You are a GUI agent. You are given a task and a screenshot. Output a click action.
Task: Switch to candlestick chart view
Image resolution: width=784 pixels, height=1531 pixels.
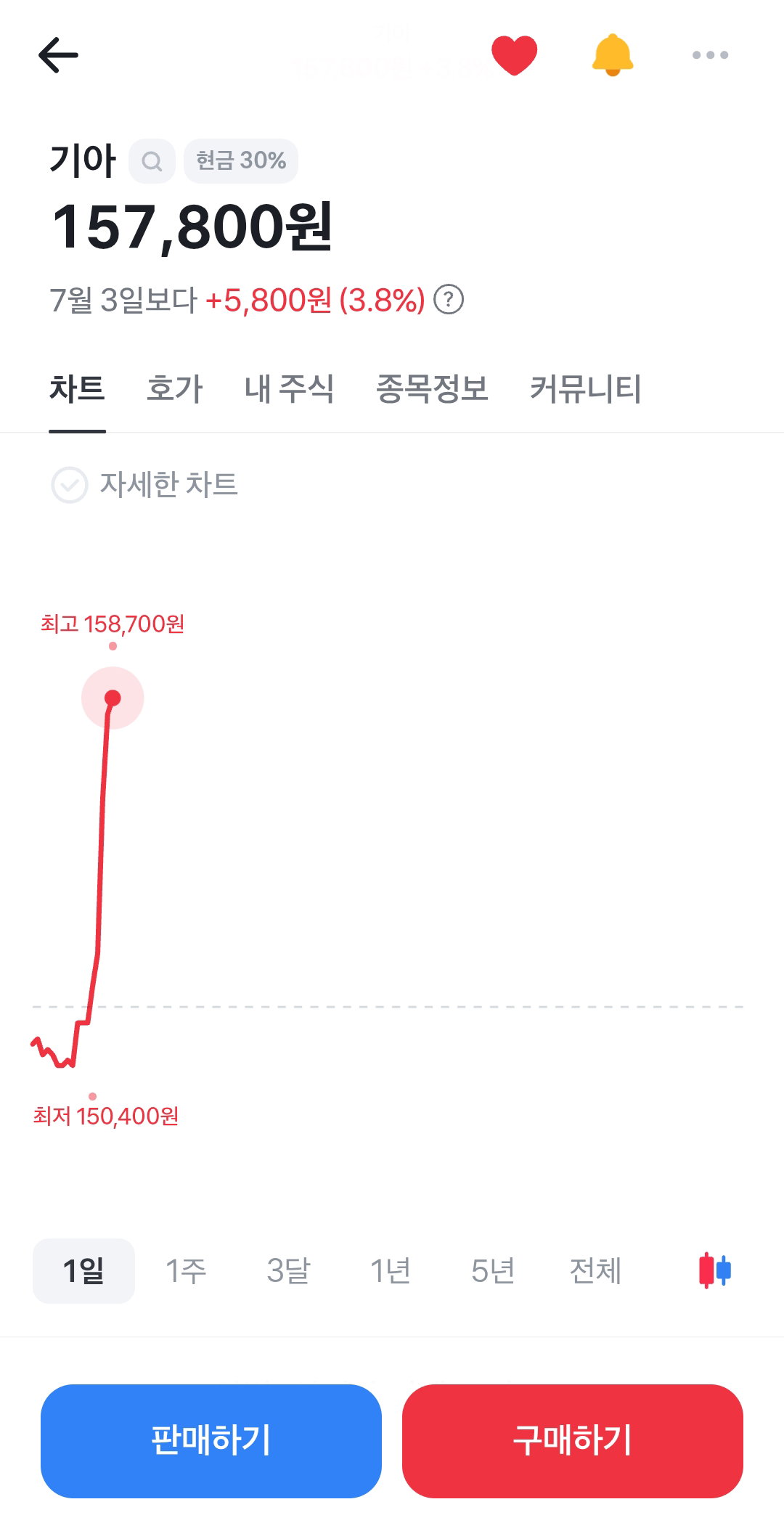pyautogui.click(x=715, y=1270)
